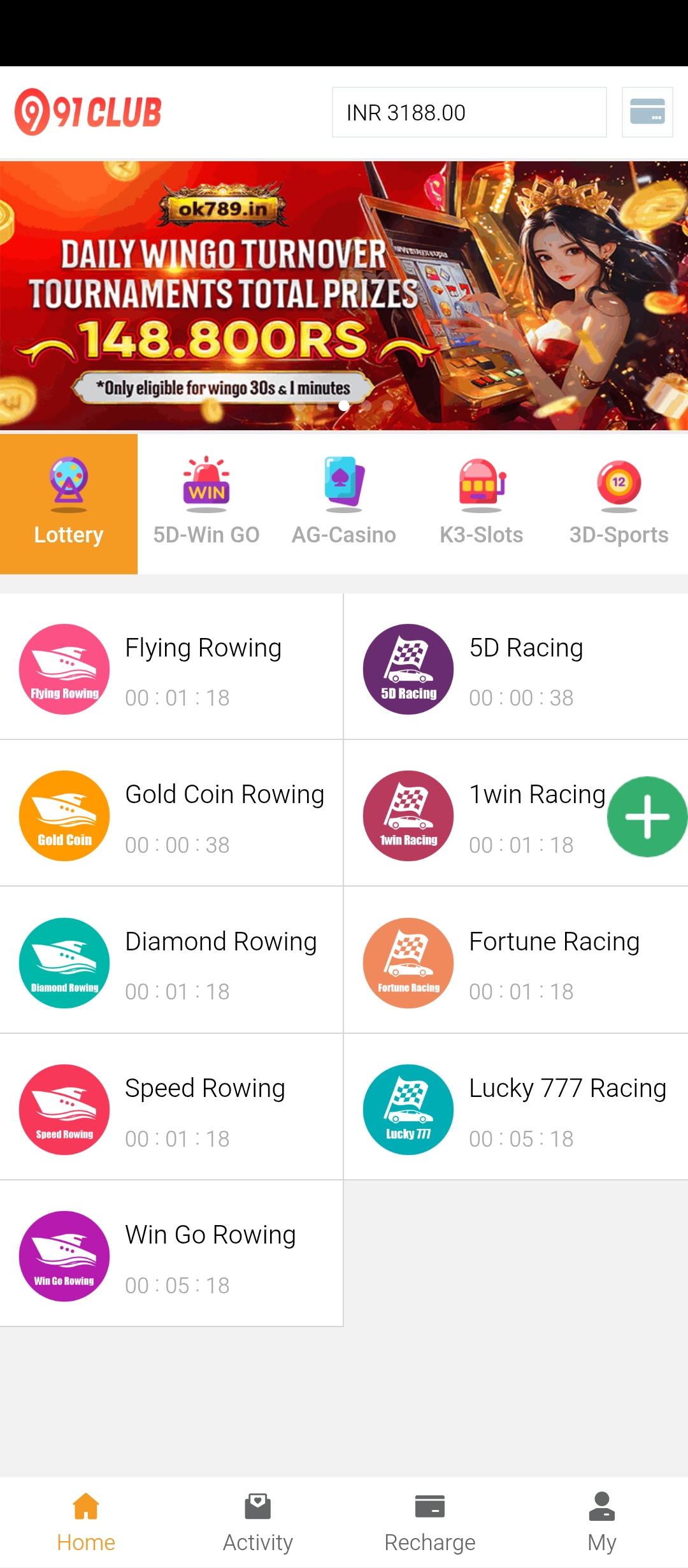Image resolution: width=688 pixels, height=1568 pixels.
Task: Go to the Activity tab
Action: [258, 1522]
